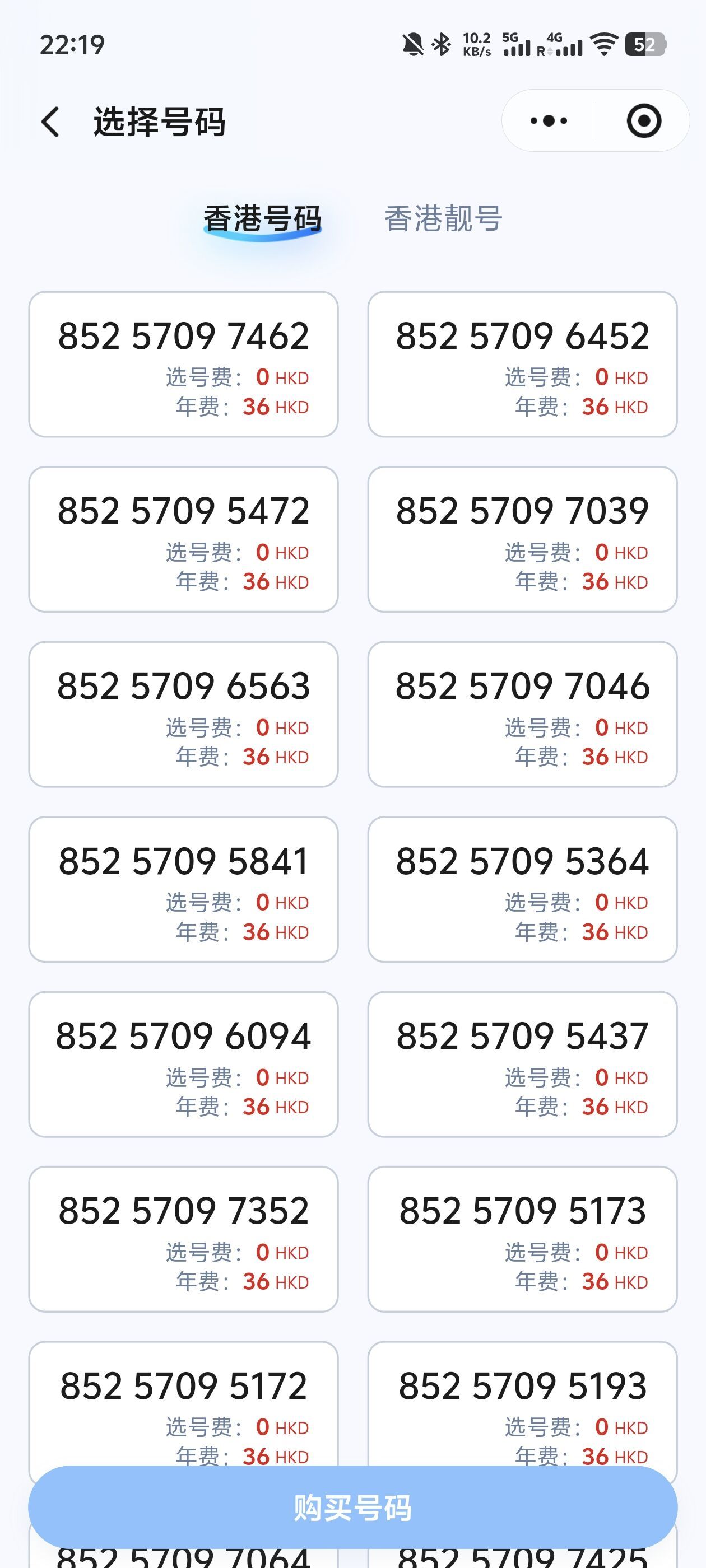Close the mini program with the circle icon
Screen dimensions: 706x1568
(643, 121)
